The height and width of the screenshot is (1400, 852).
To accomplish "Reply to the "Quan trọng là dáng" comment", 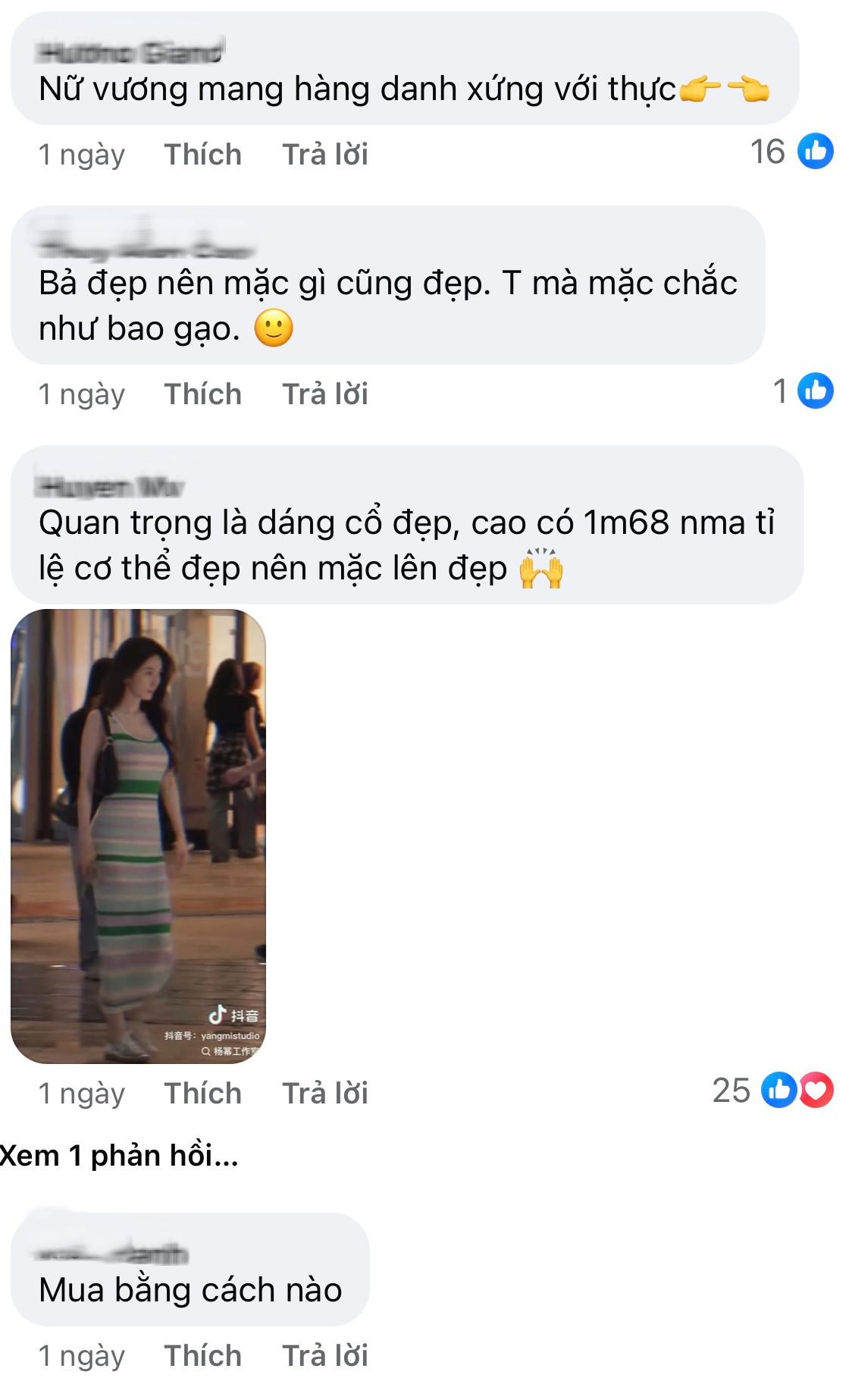I will coord(324,1094).
